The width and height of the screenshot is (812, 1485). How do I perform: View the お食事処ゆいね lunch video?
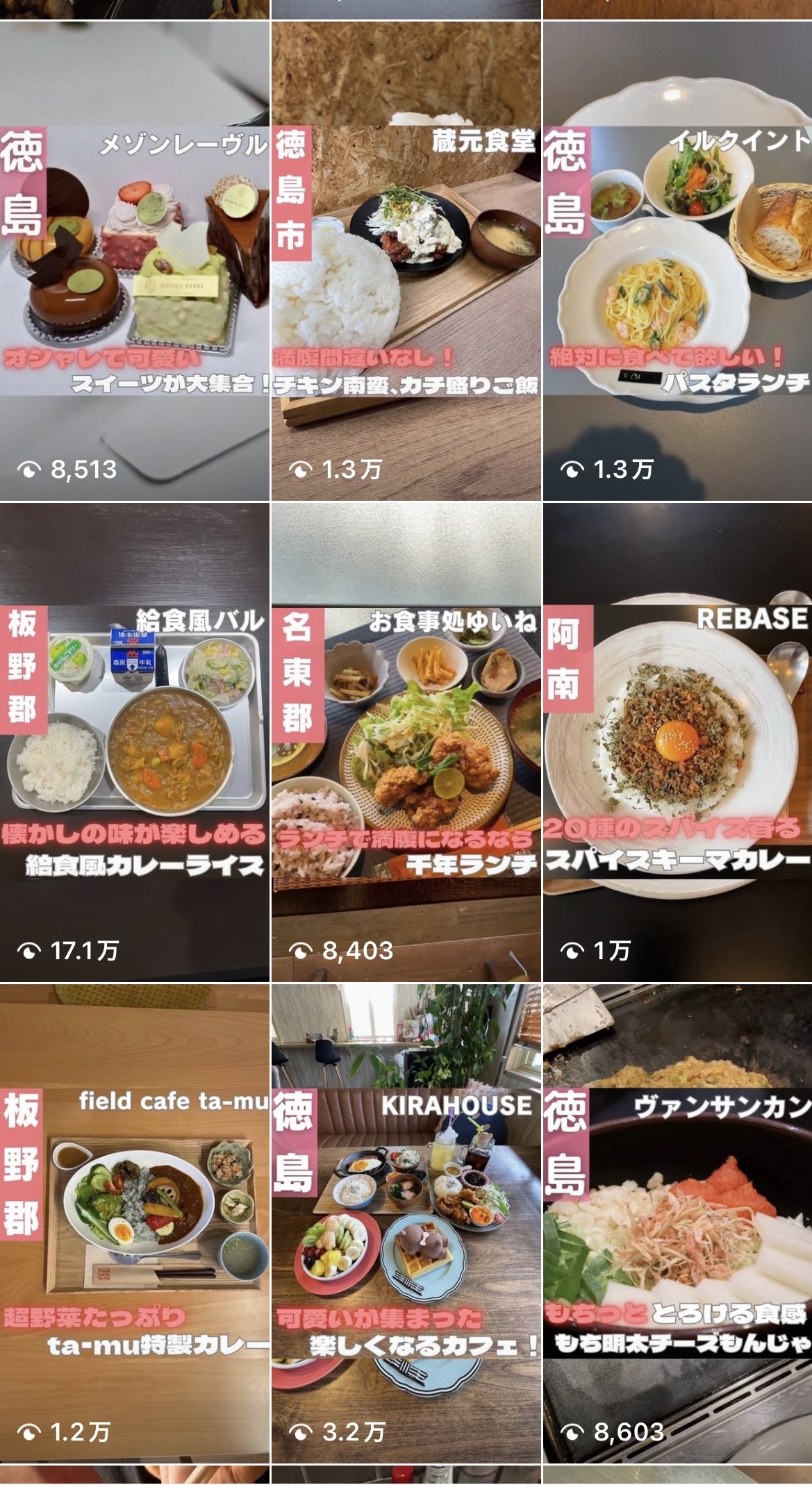click(406, 742)
